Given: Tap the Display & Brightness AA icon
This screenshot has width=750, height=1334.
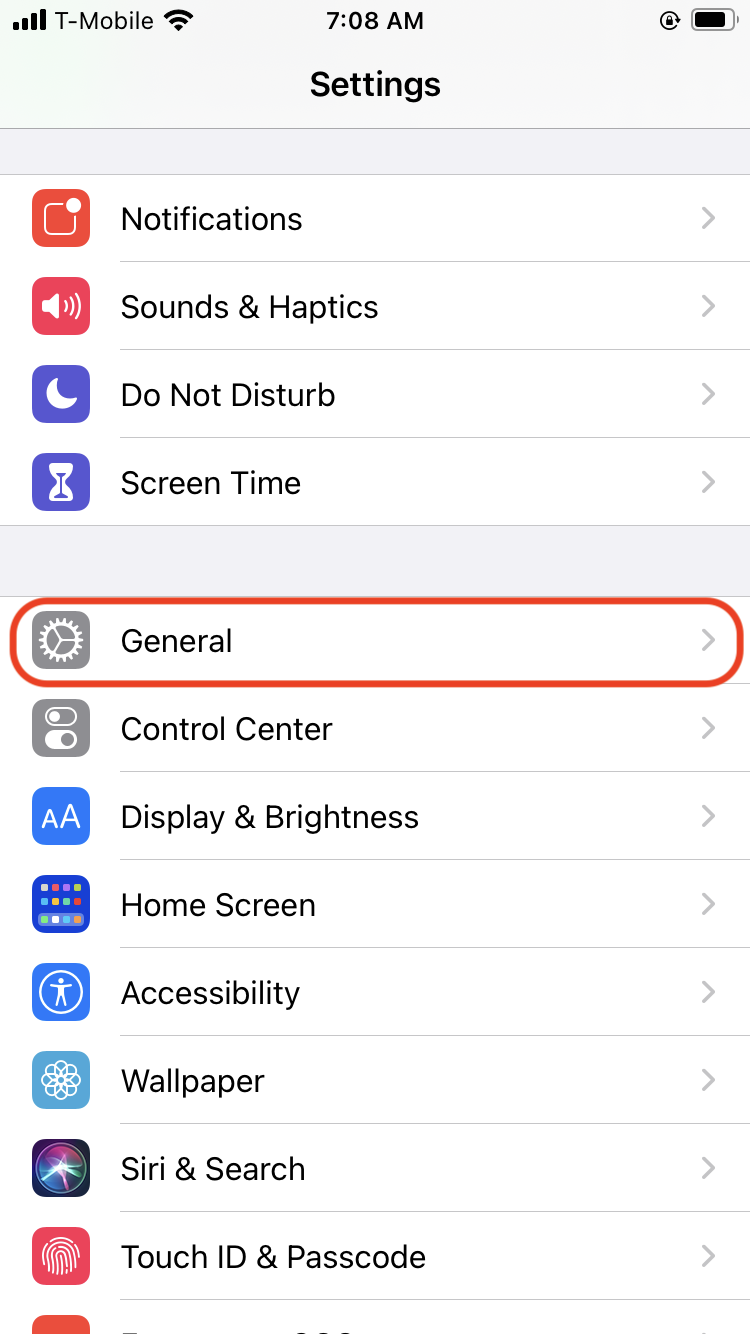Looking at the screenshot, I should click(x=60, y=816).
